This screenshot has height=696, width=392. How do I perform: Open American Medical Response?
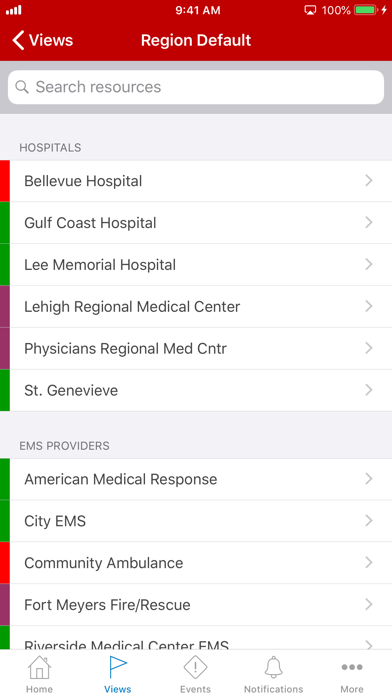coord(196,479)
